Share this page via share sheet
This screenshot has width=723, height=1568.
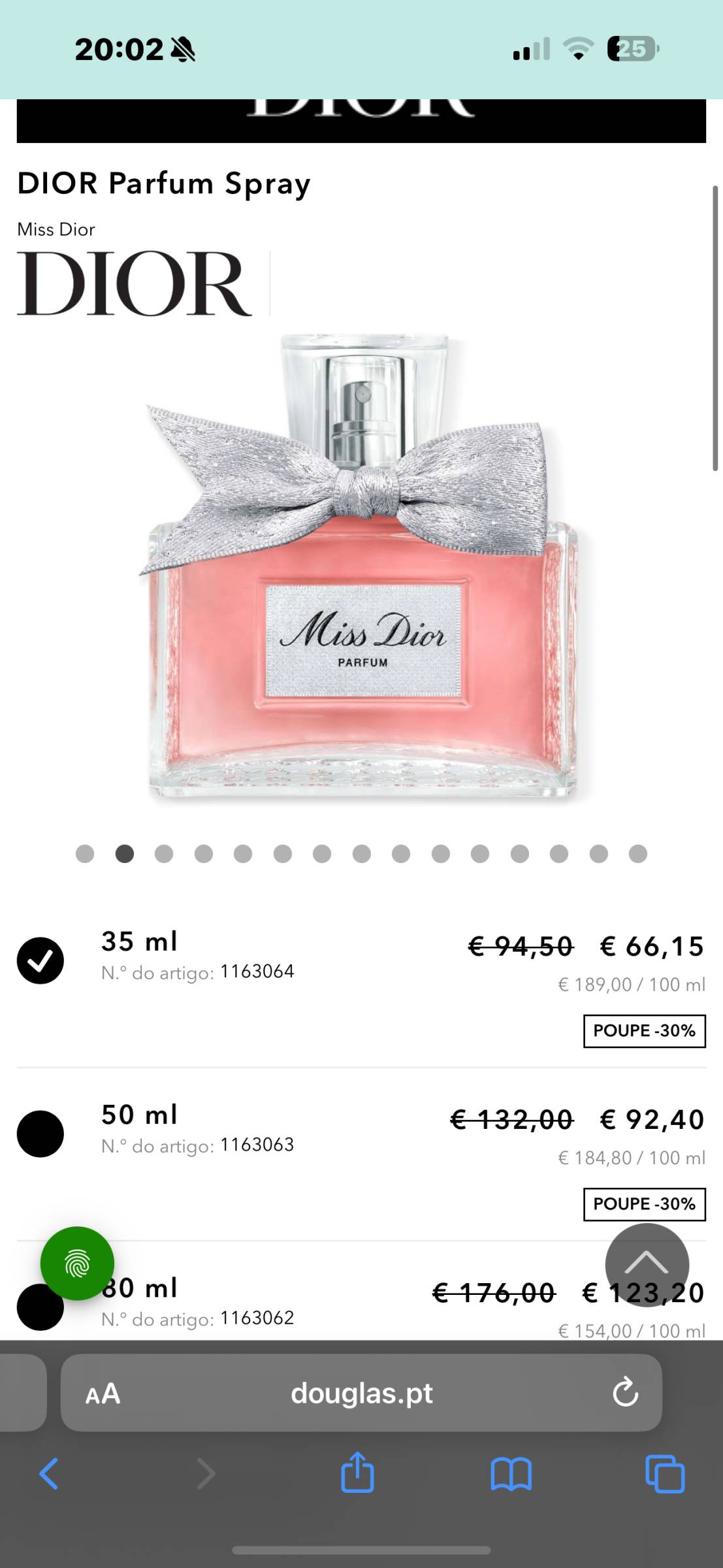[357, 1473]
